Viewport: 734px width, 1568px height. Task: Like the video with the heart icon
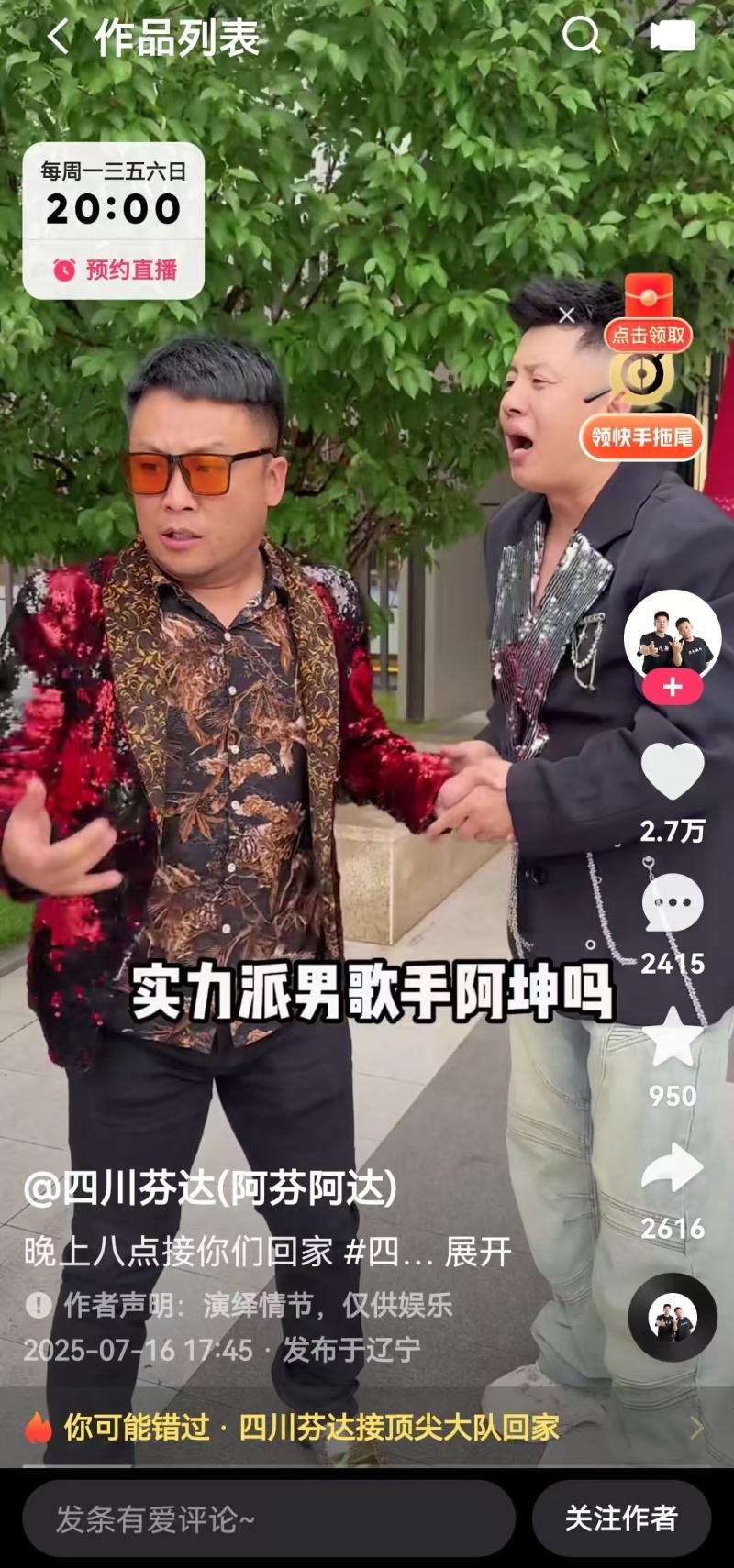point(672,772)
